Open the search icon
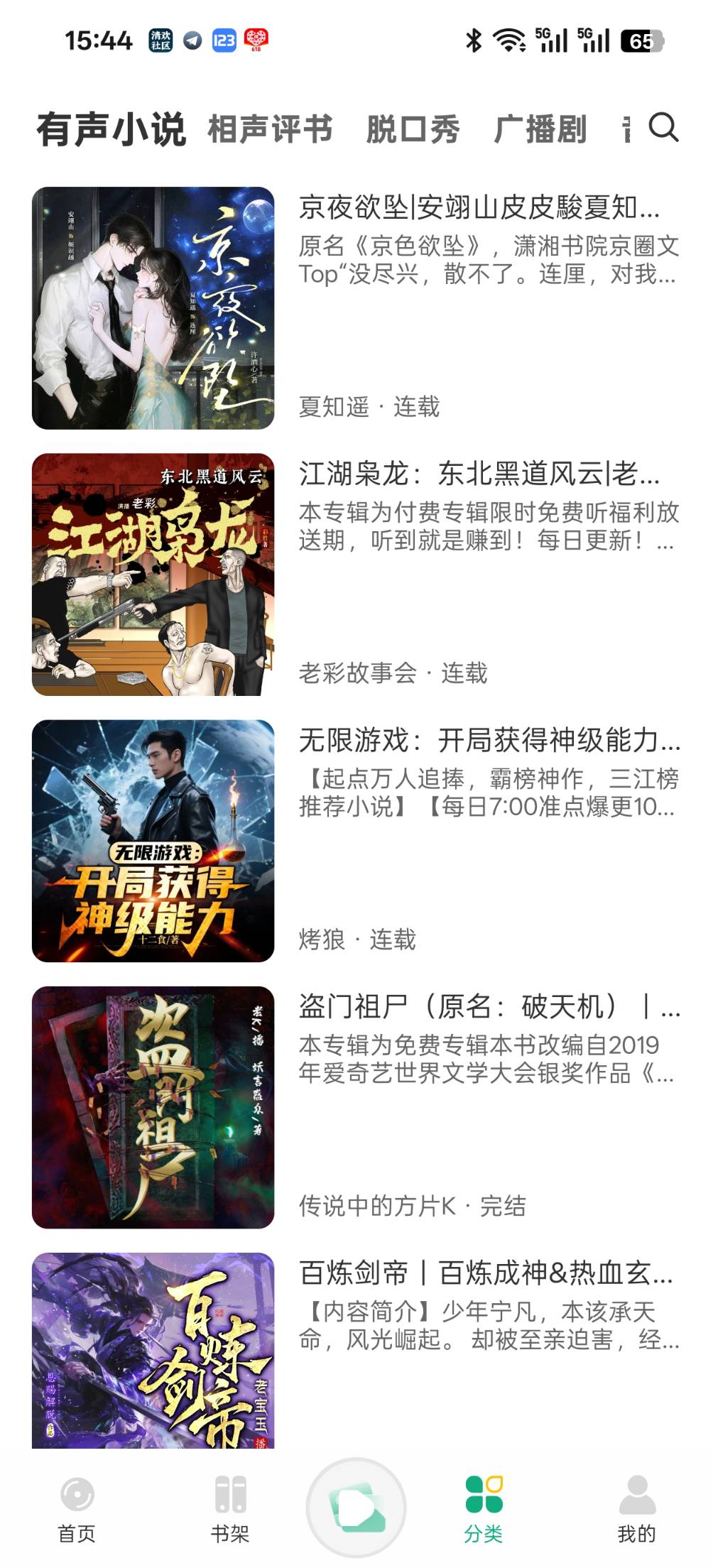This screenshot has height=1568, width=713. click(663, 128)
